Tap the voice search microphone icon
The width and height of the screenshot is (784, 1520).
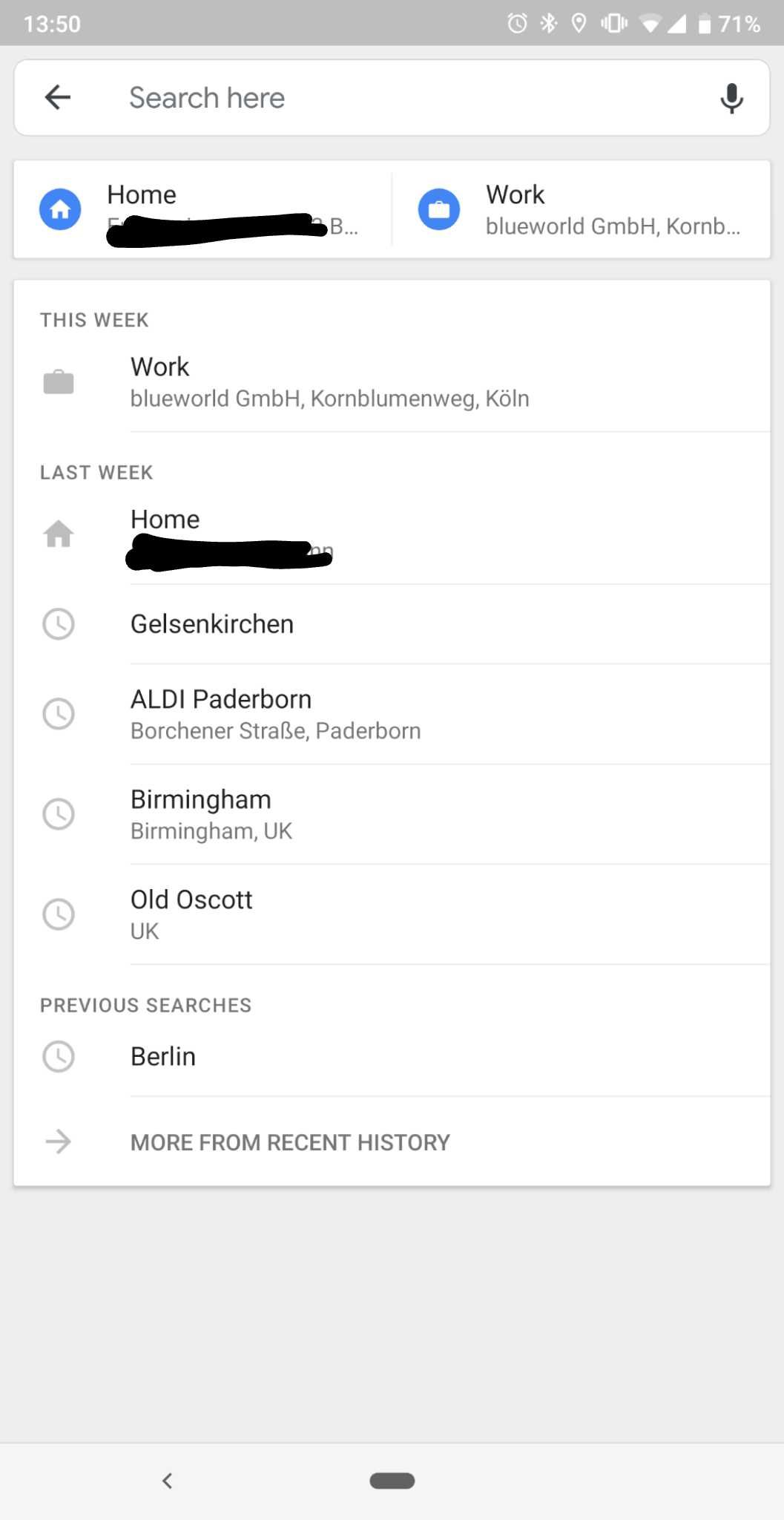tap(730, 97)
